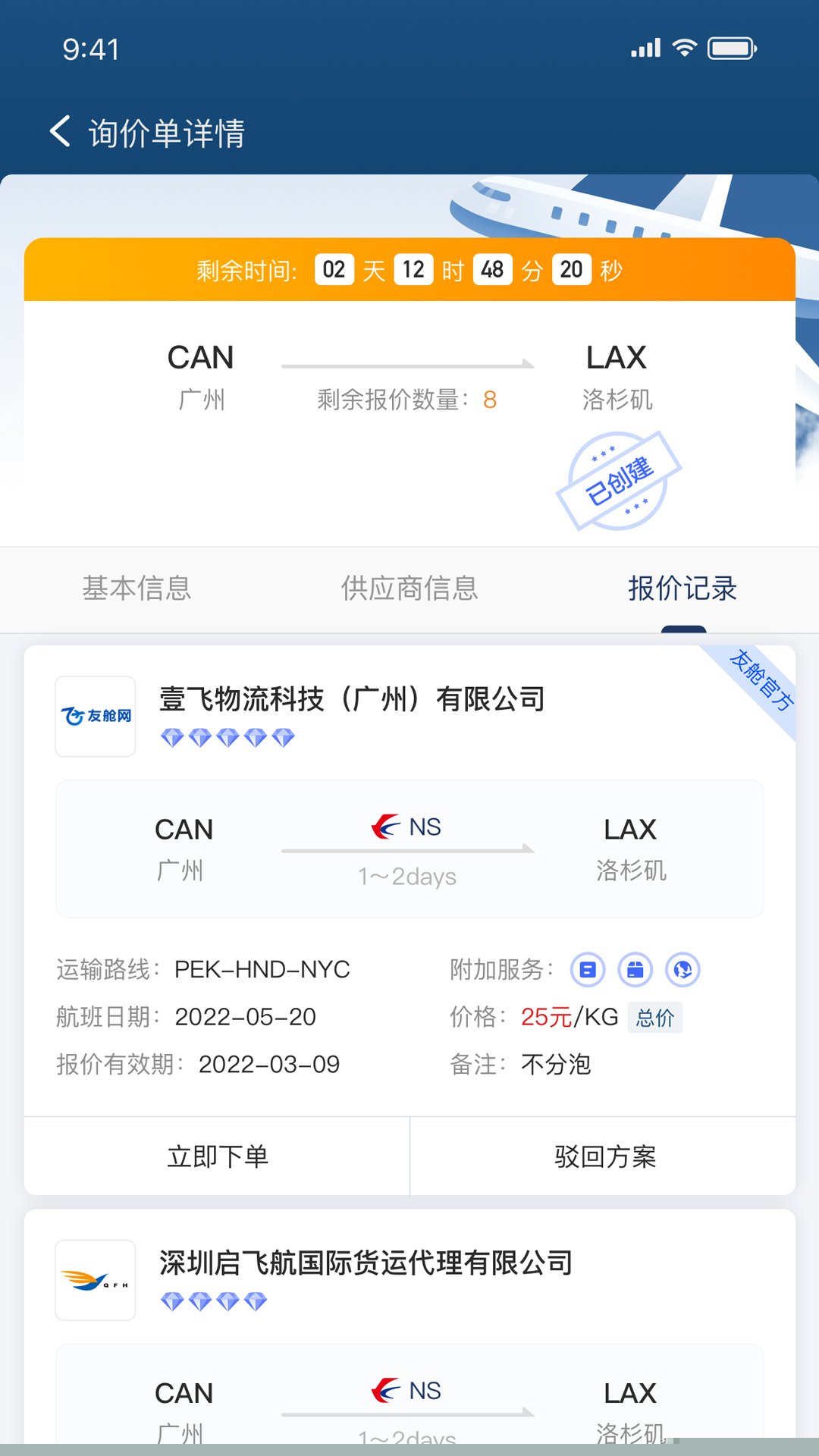Open 深圳启飞航国际货运代理有限公司 quote card
Image resolution: width=819 pixels, height=1456 pixels.
coord(366,1263)
